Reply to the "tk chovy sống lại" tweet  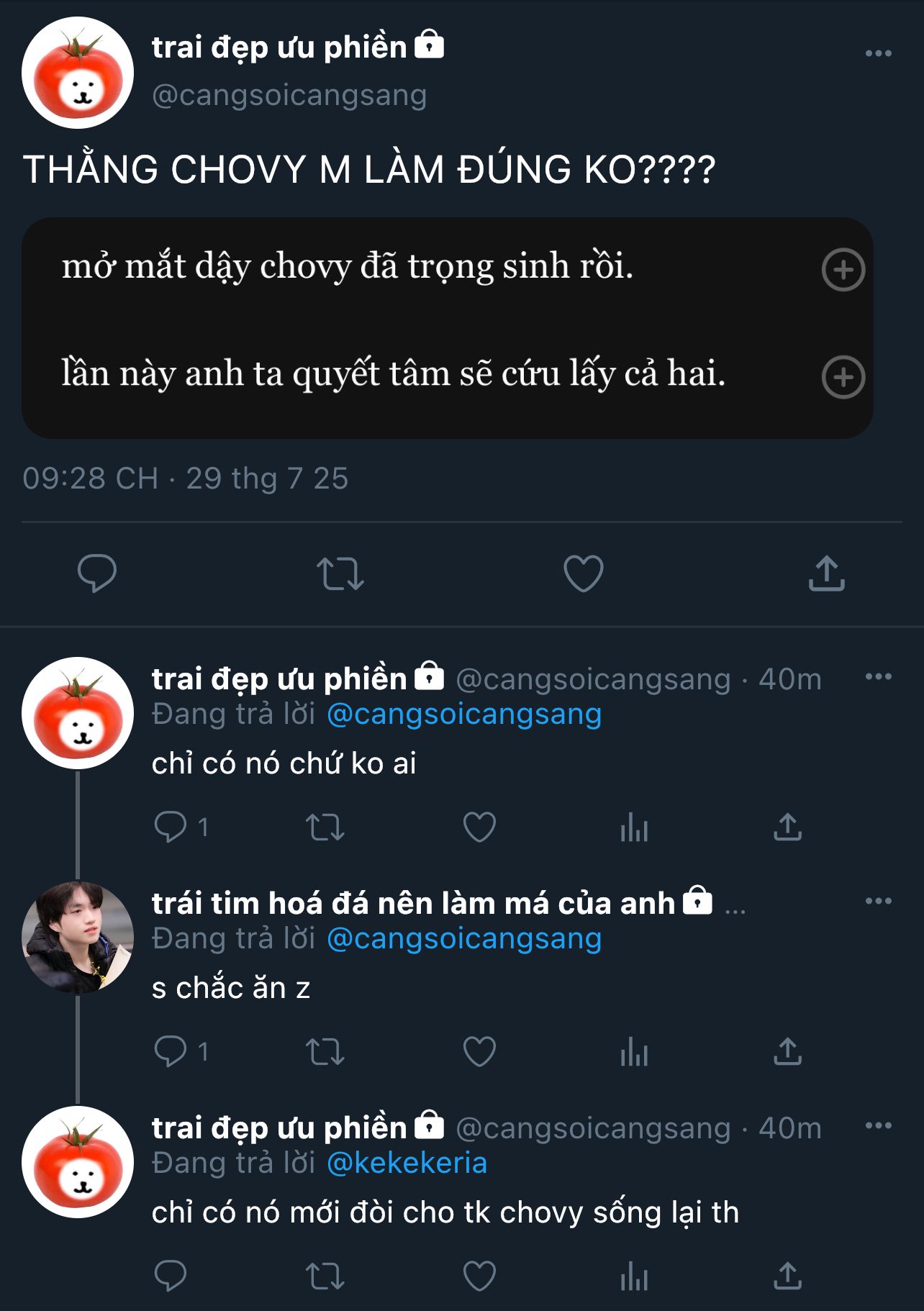pyautogui.click(x=171, y=1276)
